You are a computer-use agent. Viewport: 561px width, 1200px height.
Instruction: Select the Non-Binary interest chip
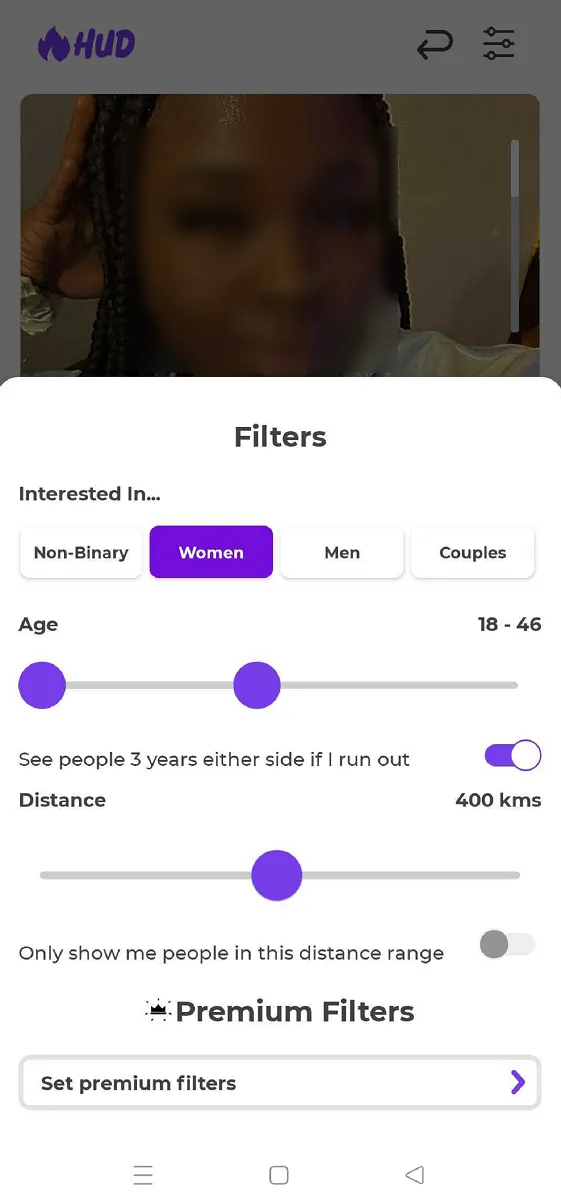click(81, 552)
